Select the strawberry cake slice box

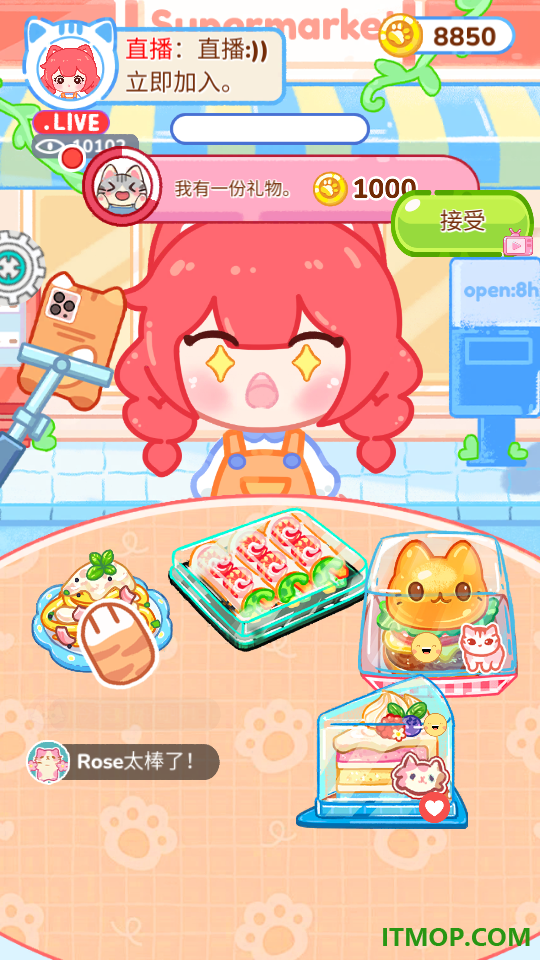[383, 752]
